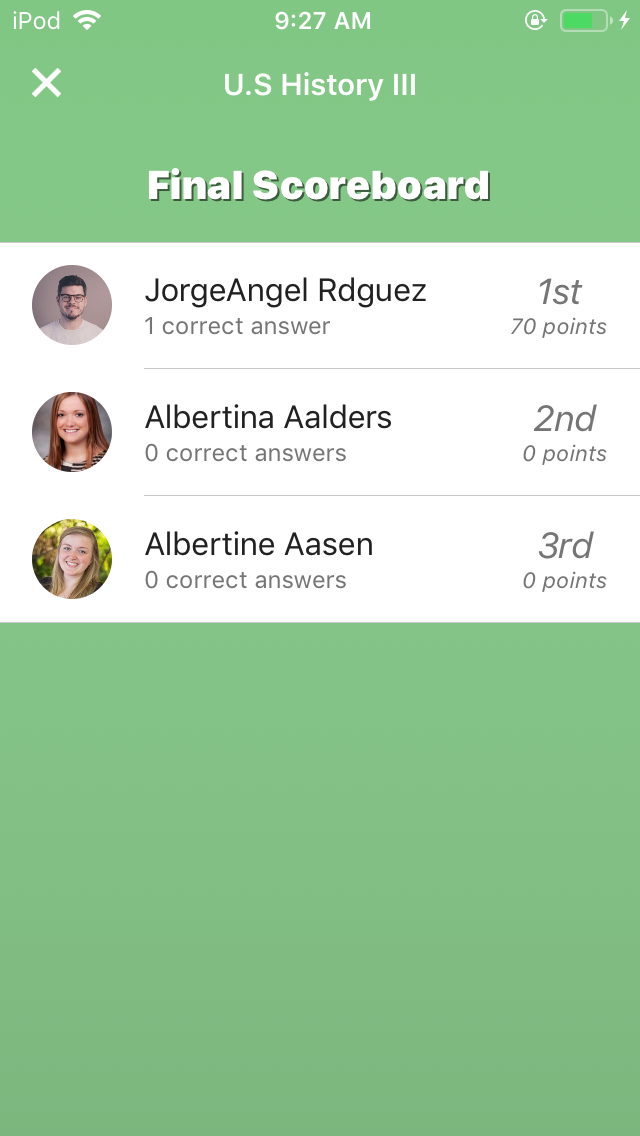This screenshot has height=1136, width=640.
Task: Close the U.S History III scoreboard
Action: click(x=46, y=84)
